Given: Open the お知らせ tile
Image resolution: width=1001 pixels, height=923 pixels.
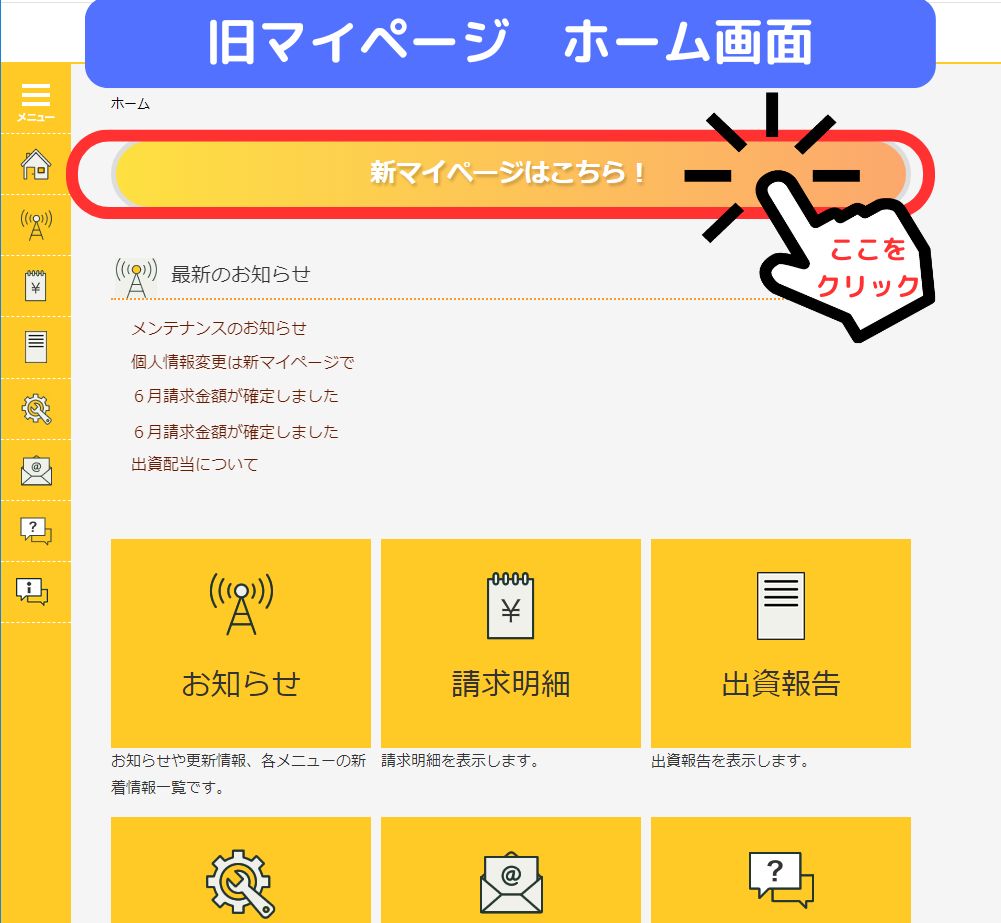Looking at the screenshot, I should tap(240, 643).
